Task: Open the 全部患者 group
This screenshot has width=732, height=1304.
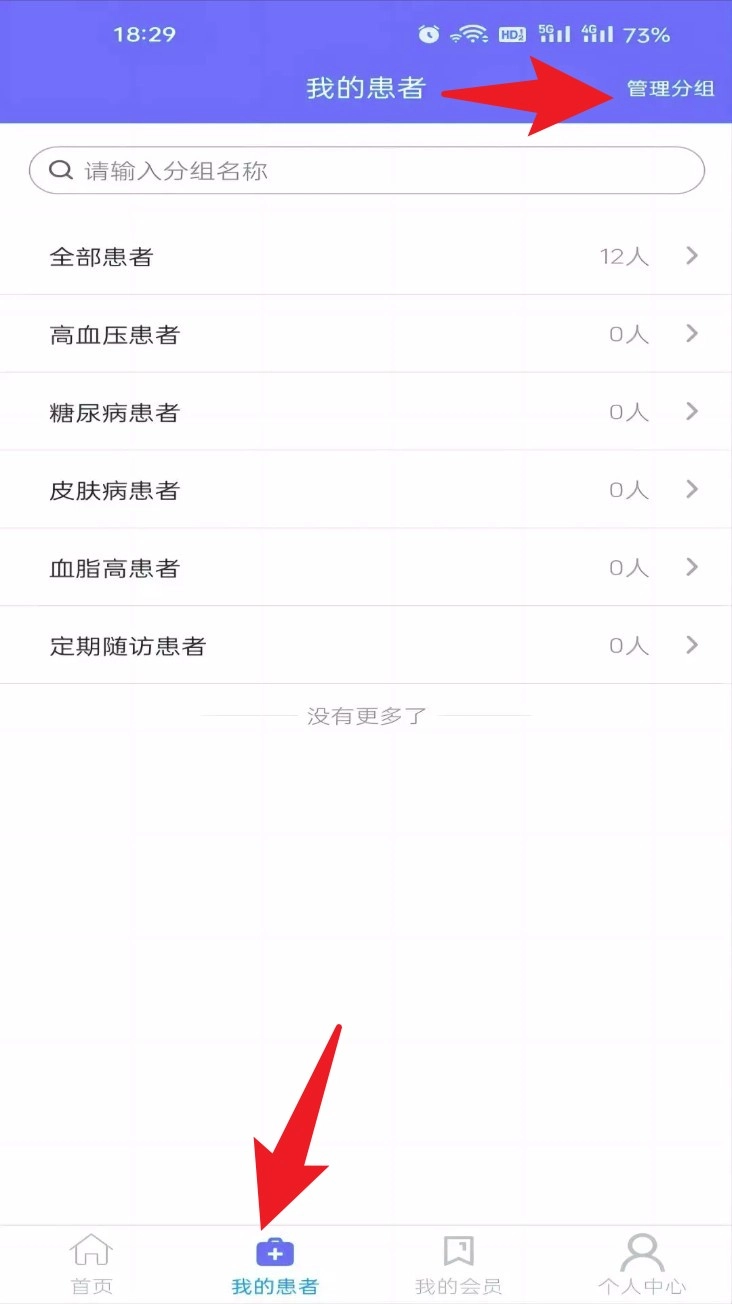Action: (x=366, y=257)
